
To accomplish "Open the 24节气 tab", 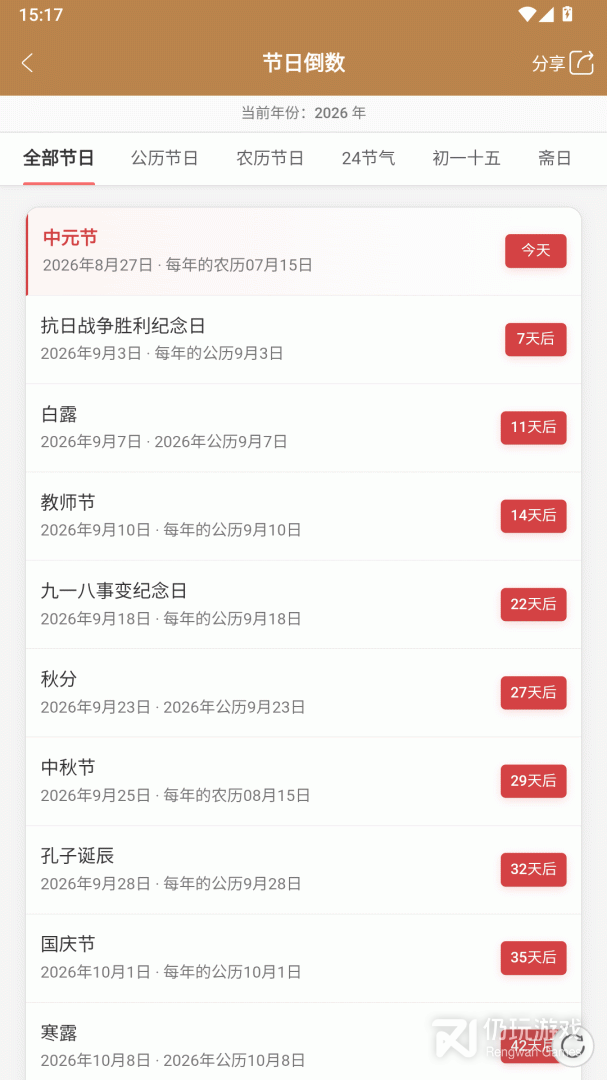I will [x=369, y=158].
